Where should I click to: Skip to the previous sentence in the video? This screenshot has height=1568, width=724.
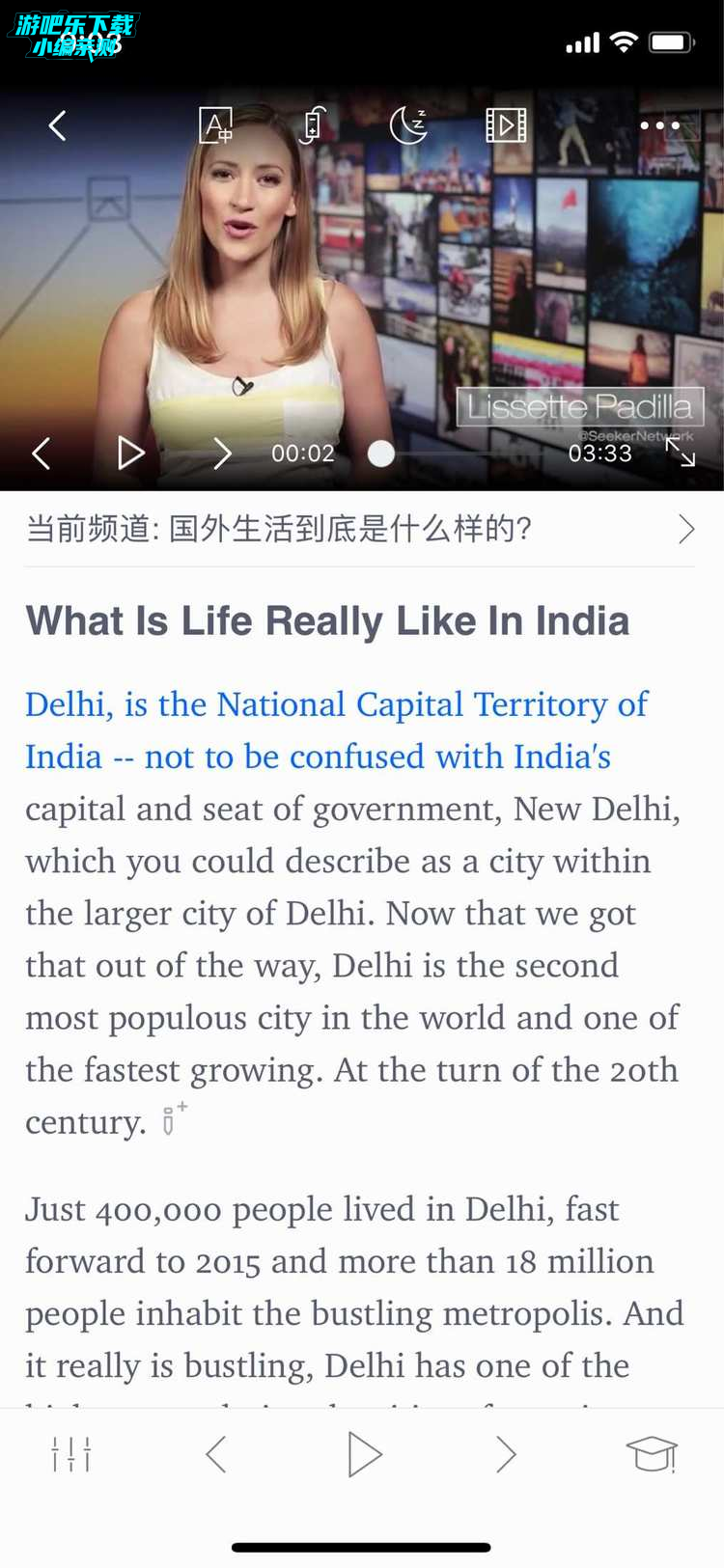point(41,453)
